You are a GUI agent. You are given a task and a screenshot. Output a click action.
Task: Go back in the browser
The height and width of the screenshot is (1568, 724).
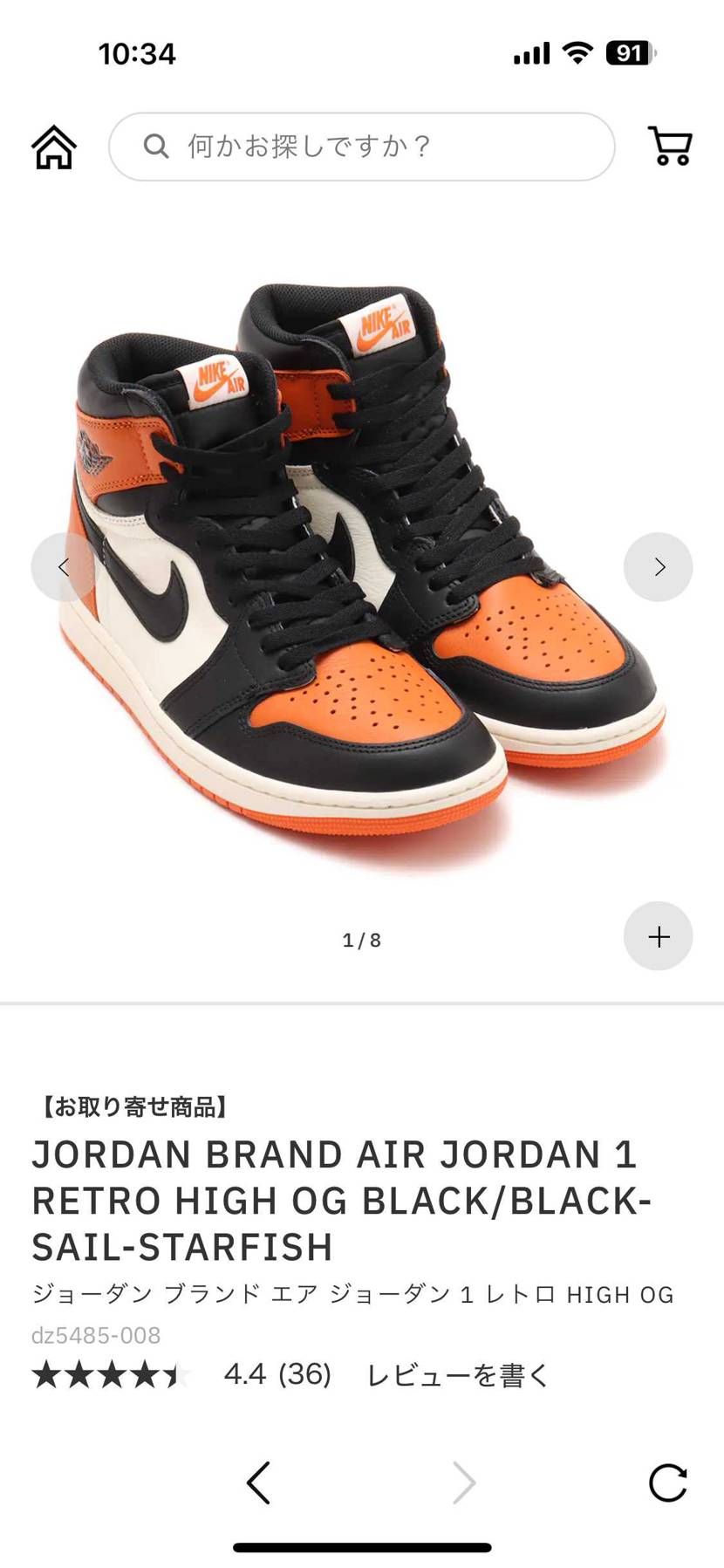258,1482
